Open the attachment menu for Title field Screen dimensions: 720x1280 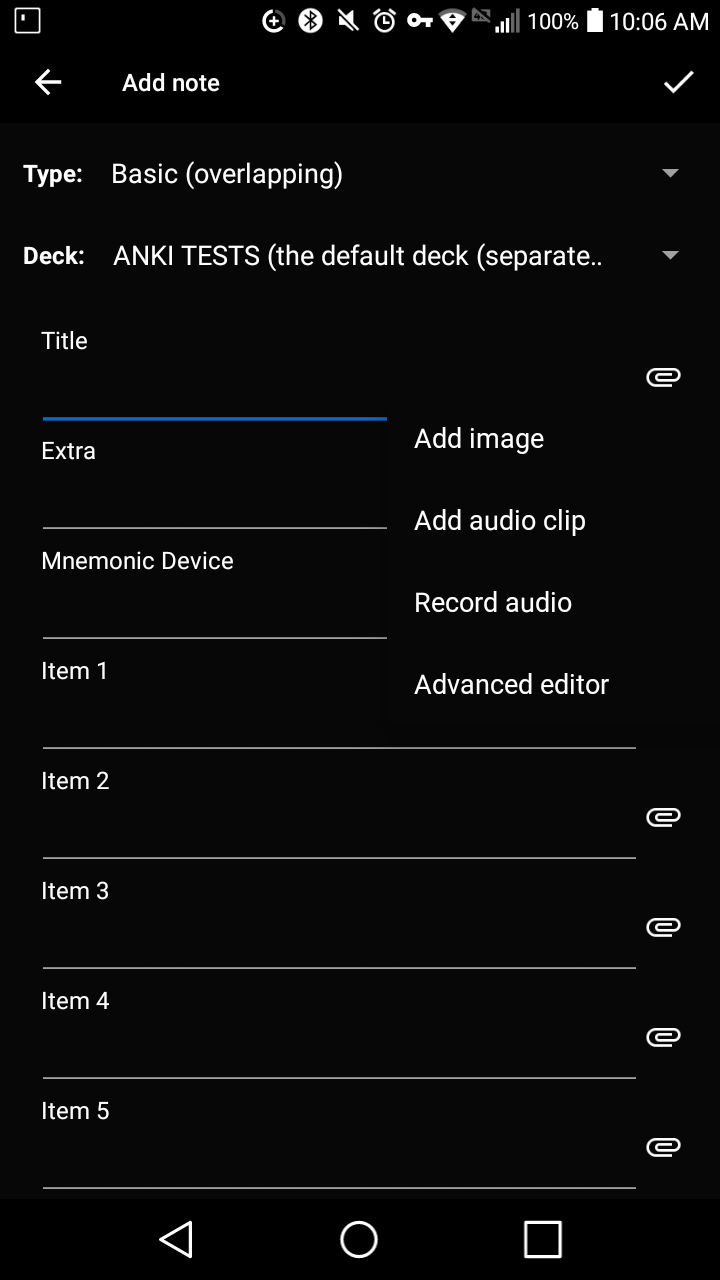(663, 376)
